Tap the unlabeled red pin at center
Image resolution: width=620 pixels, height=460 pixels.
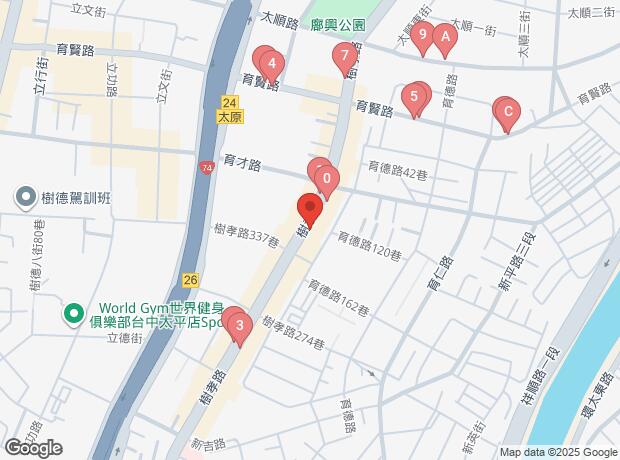(309, 210)
